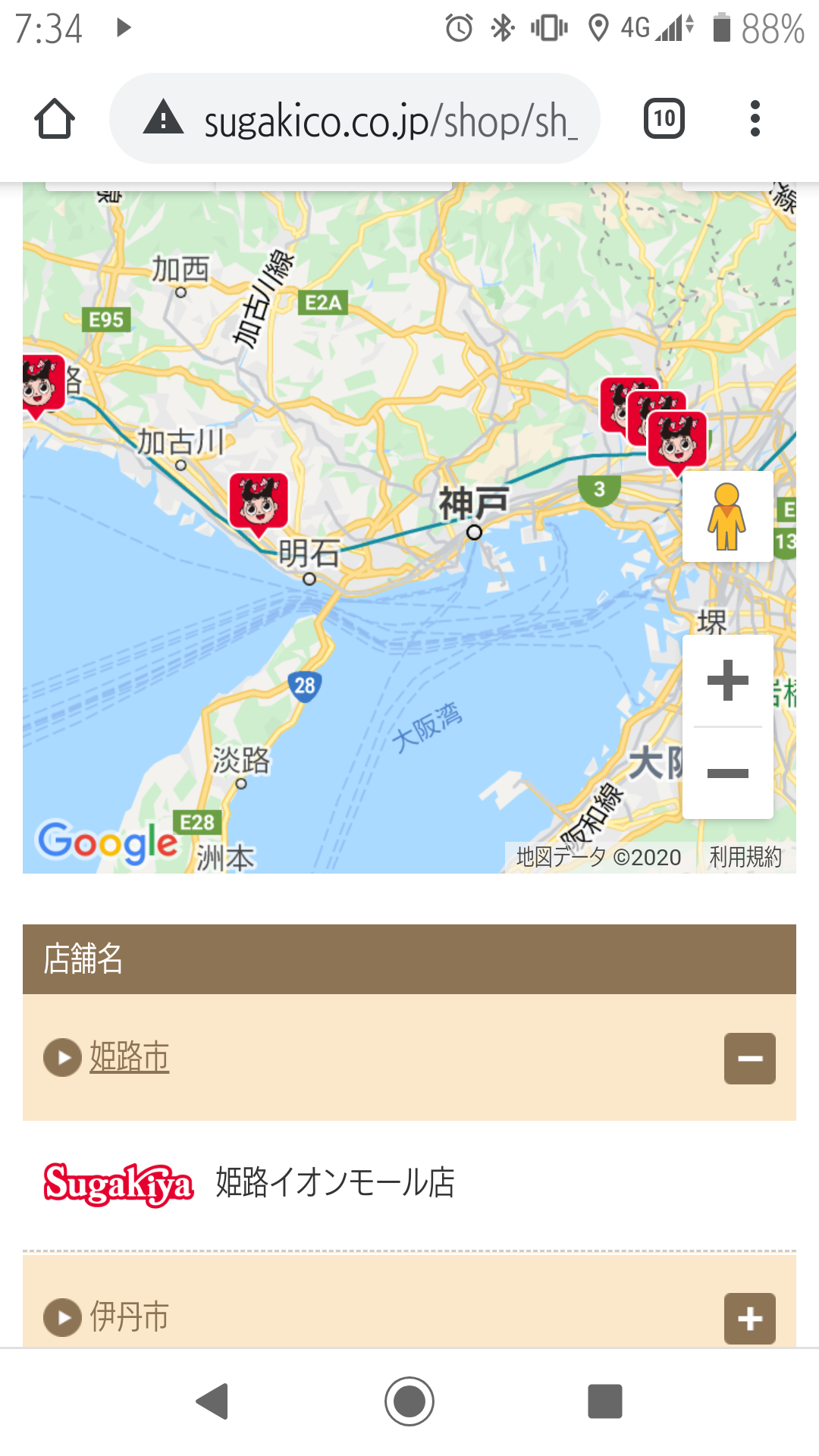
Task: Expand the 伊丹市 store list with plus button
Action: coord(749,1317)
